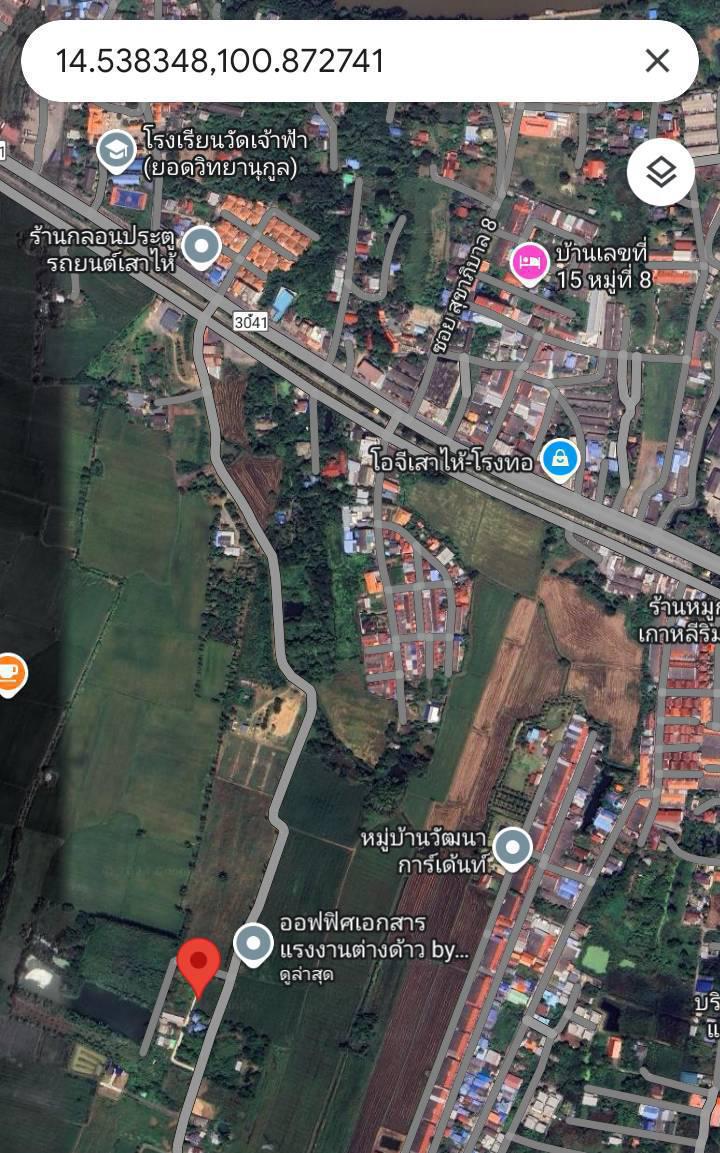Open the โรงเรียนวัดเจ้าฟ้า school marker
Screen dimensions: 720x1153
click(116, 151)
